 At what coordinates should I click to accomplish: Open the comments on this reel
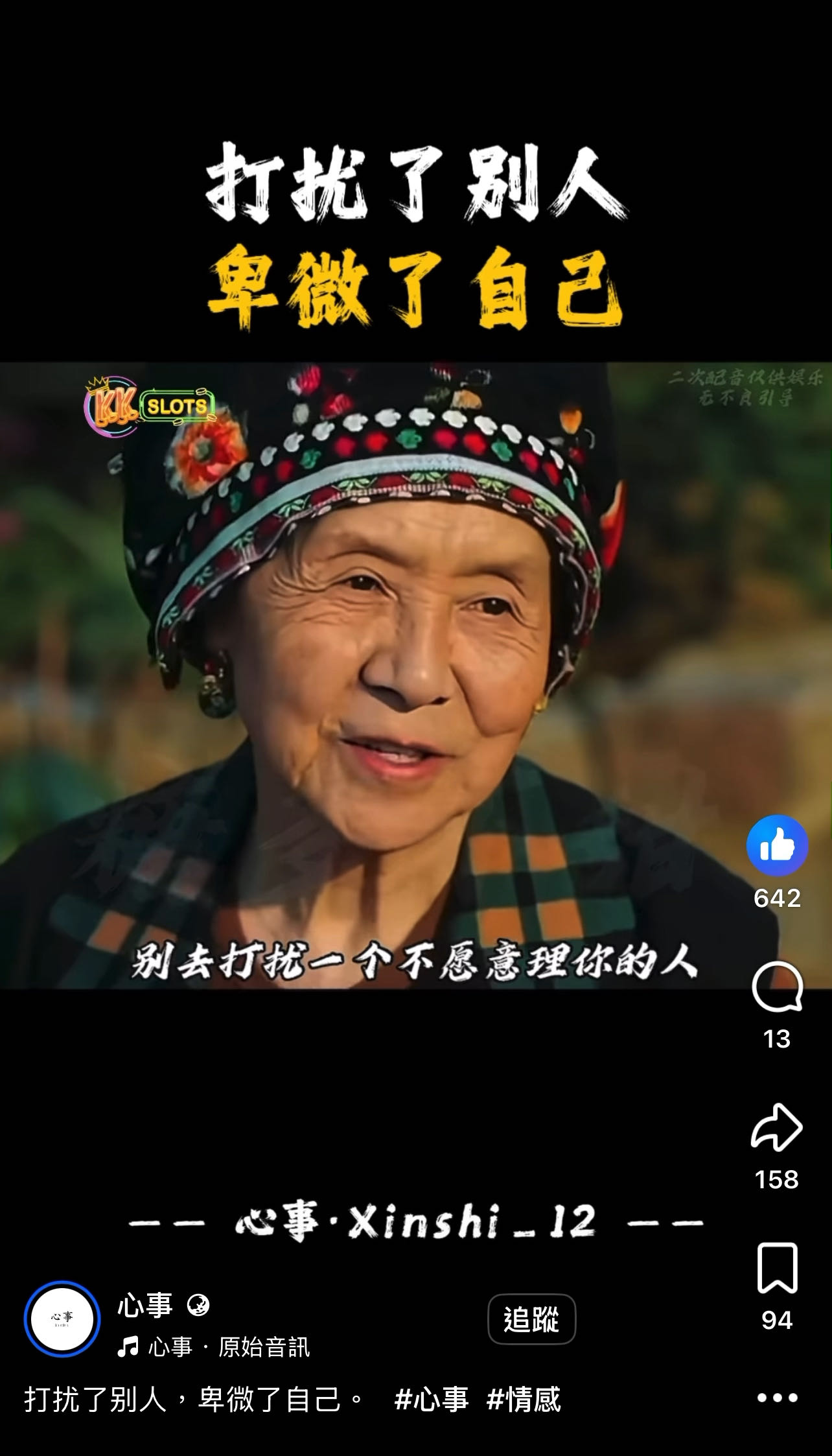pos(777,986)
